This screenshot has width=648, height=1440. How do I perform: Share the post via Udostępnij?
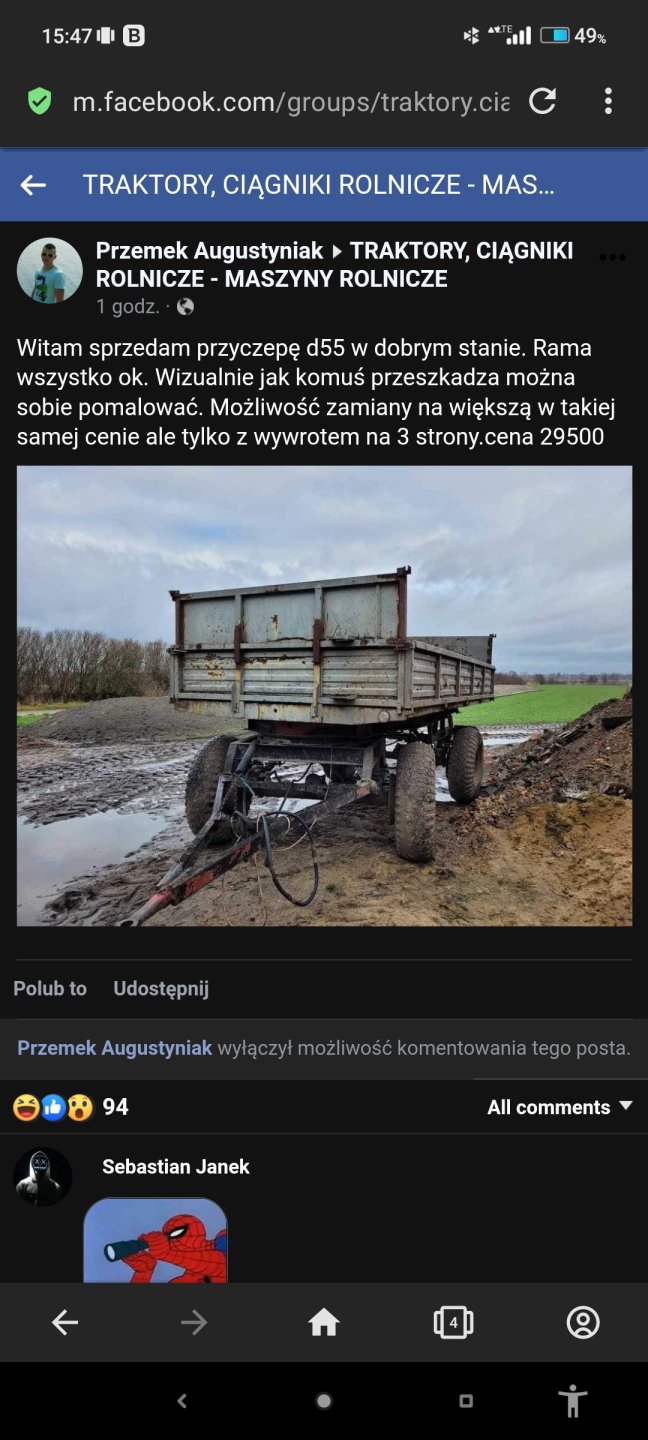[x=161, y=988]
